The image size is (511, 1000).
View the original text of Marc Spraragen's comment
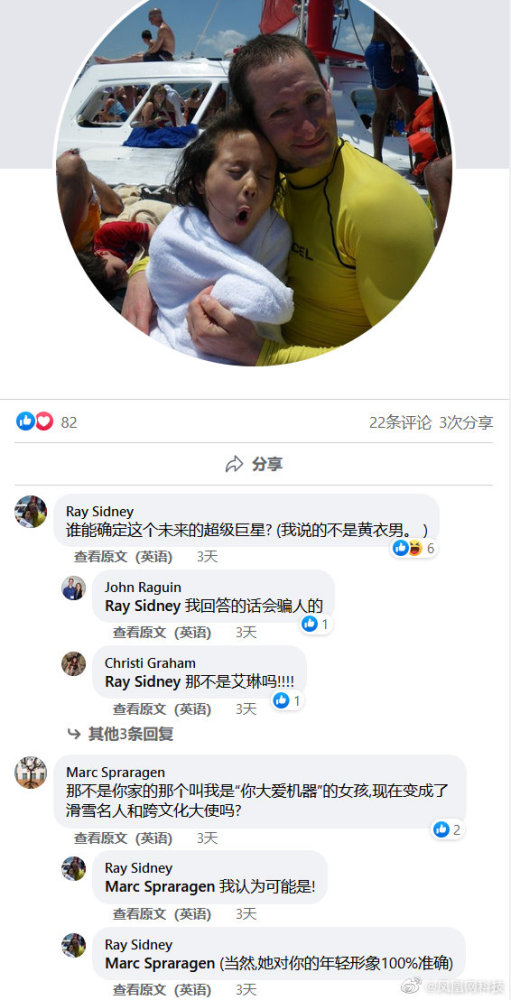point(123,838)
